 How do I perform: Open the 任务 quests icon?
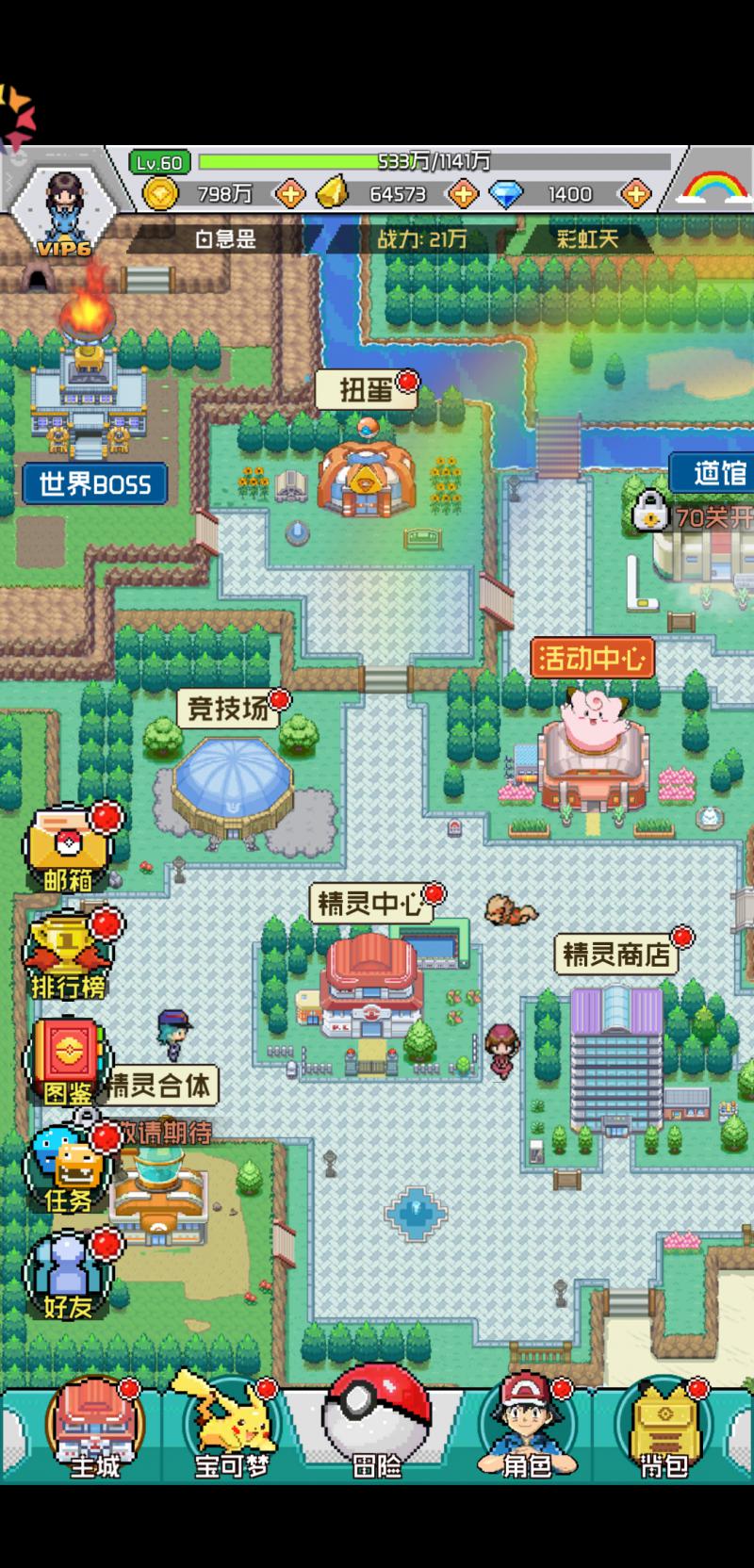(68, 1168)
